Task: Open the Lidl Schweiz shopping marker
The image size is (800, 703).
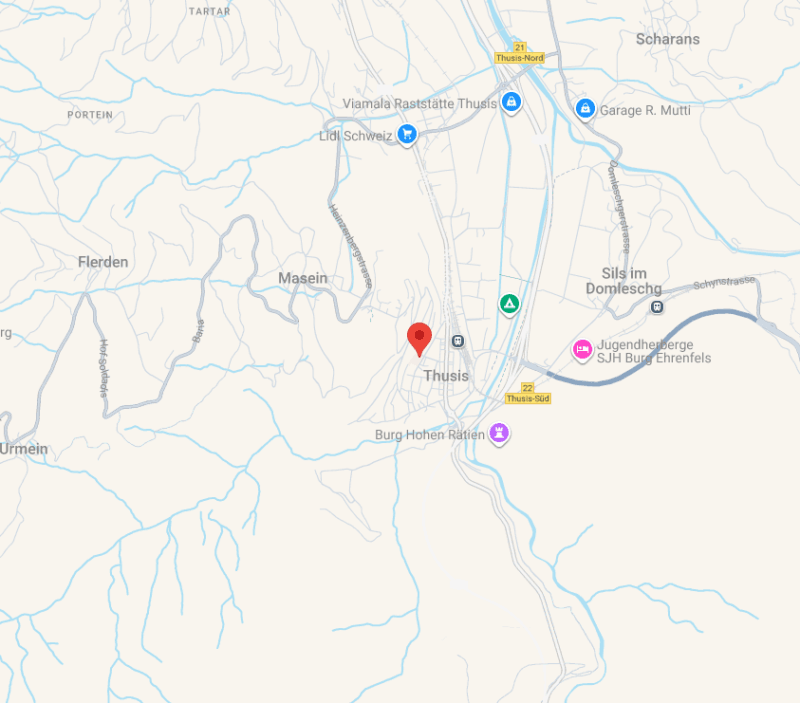Action: click(x=406, y=133)
